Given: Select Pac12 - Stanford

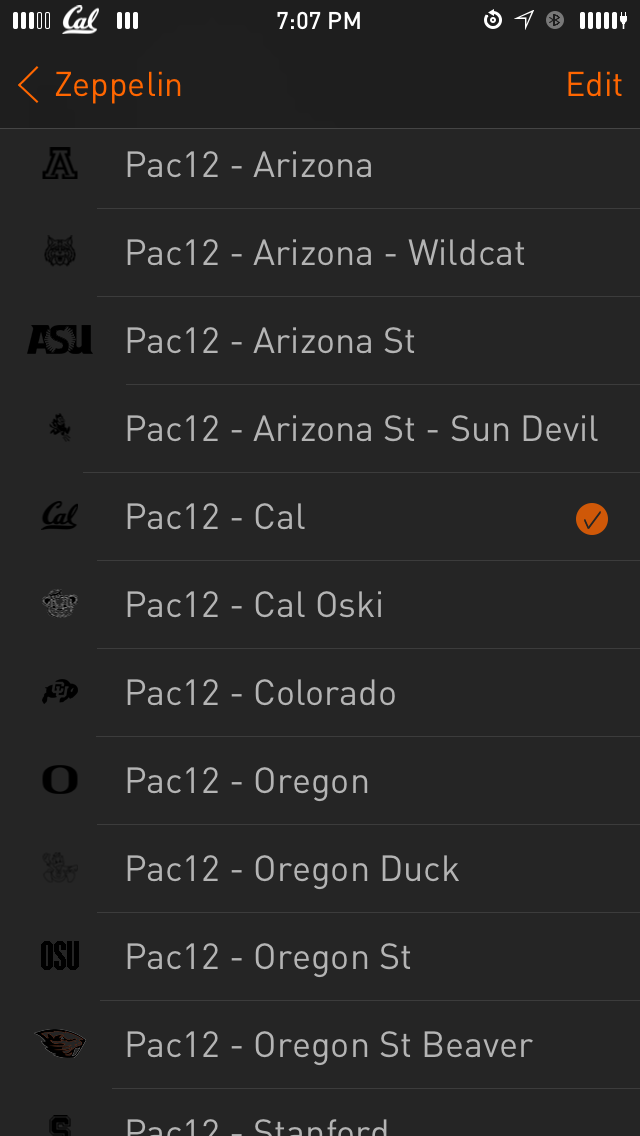Looking at the screenshot, I should point(320,1113).
